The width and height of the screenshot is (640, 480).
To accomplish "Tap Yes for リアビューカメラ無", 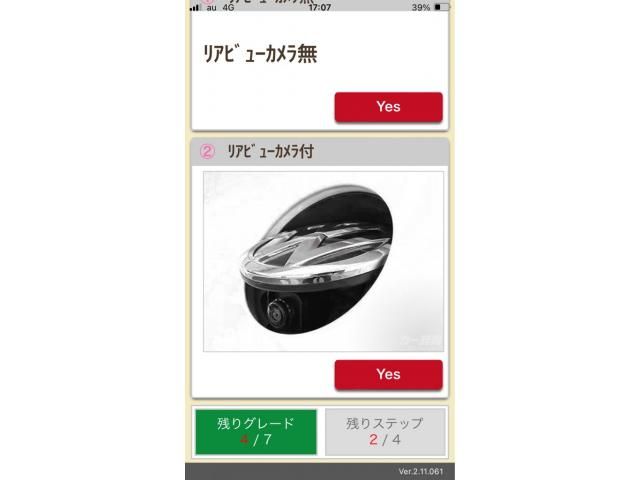I will pyautogui.click(x=388, y=107).
